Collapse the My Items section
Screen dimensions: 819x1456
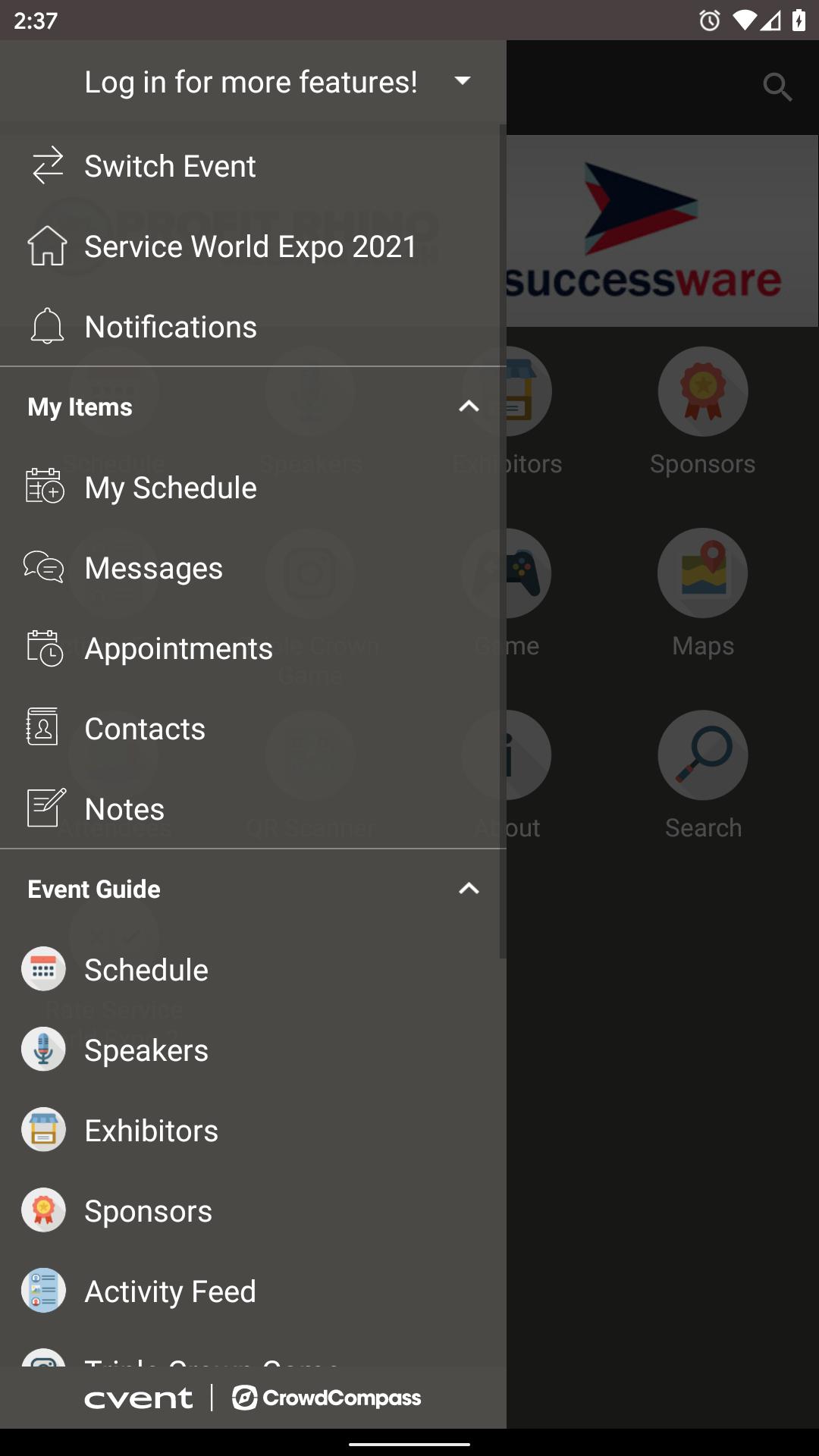pos(469,406)
